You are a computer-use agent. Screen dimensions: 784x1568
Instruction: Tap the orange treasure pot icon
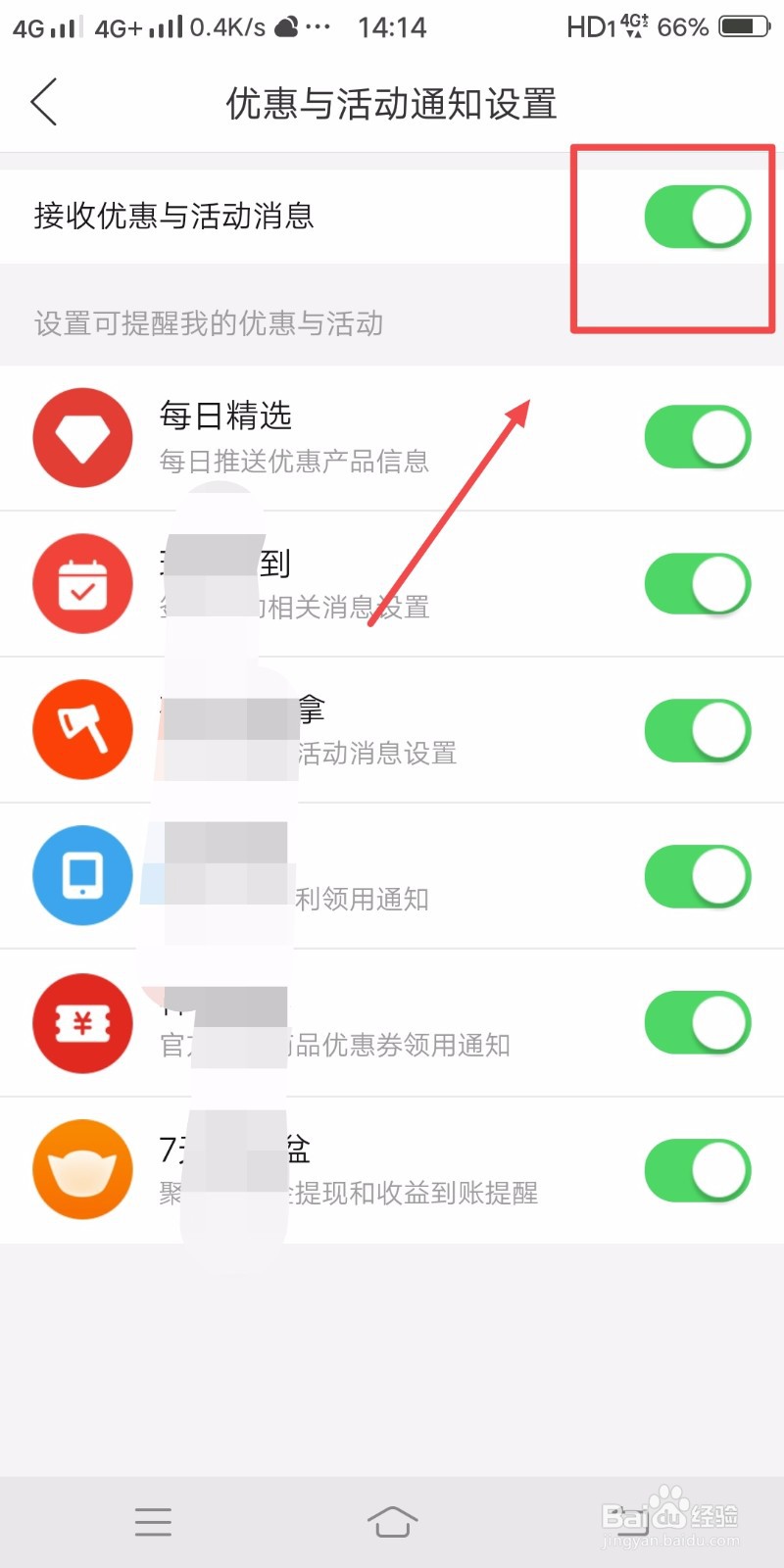(x=82, y=1169)
